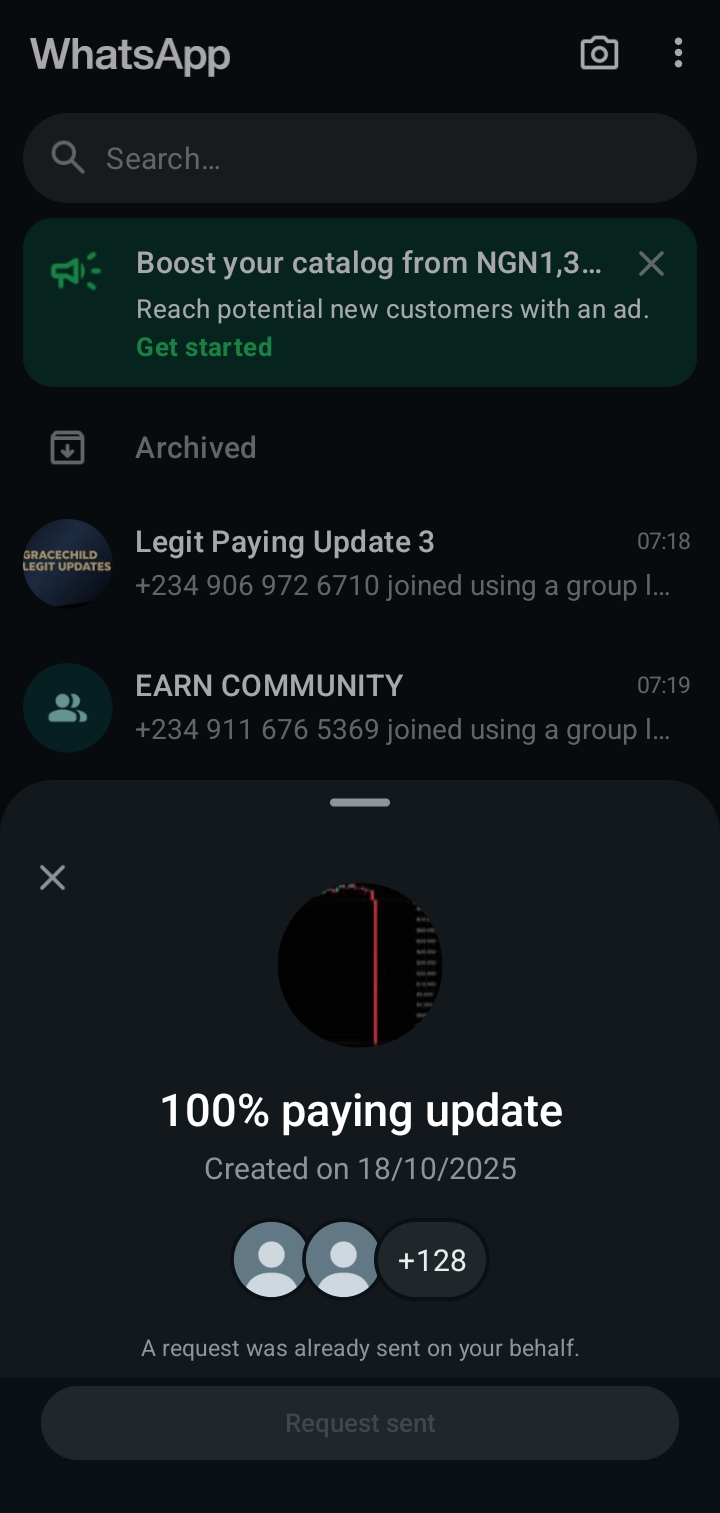Close the 100% paying update sheet
Screen dimensions: 720x1513
(52, 878)
